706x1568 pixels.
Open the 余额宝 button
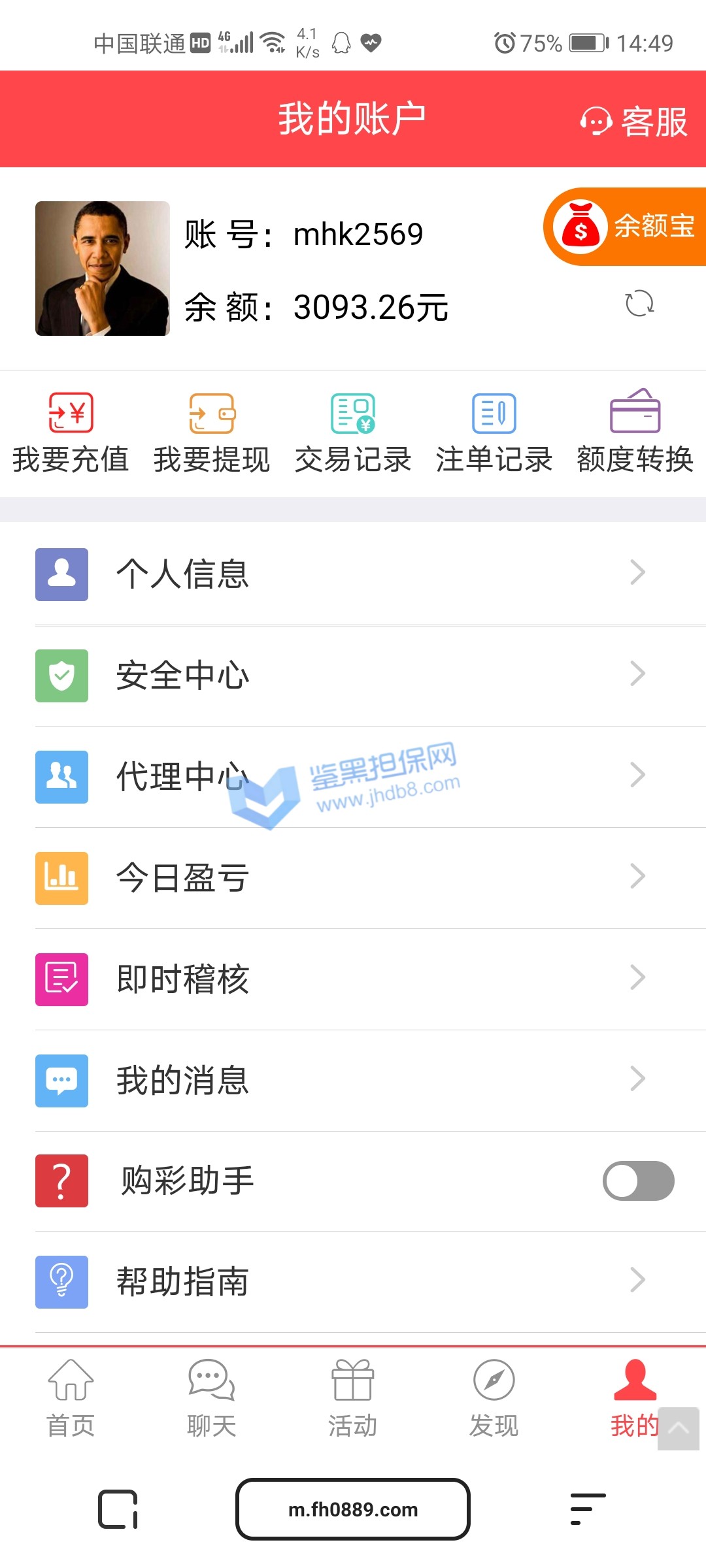coord(624,227)
